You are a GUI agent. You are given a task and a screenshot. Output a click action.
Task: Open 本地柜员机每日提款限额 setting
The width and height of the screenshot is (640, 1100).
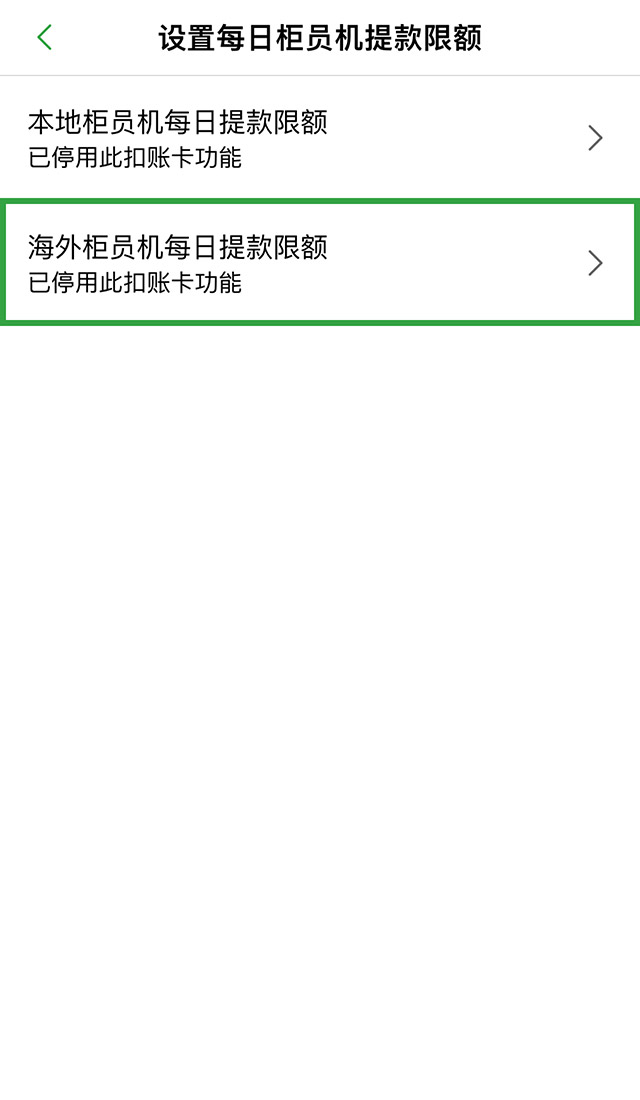tap(320, 138)
